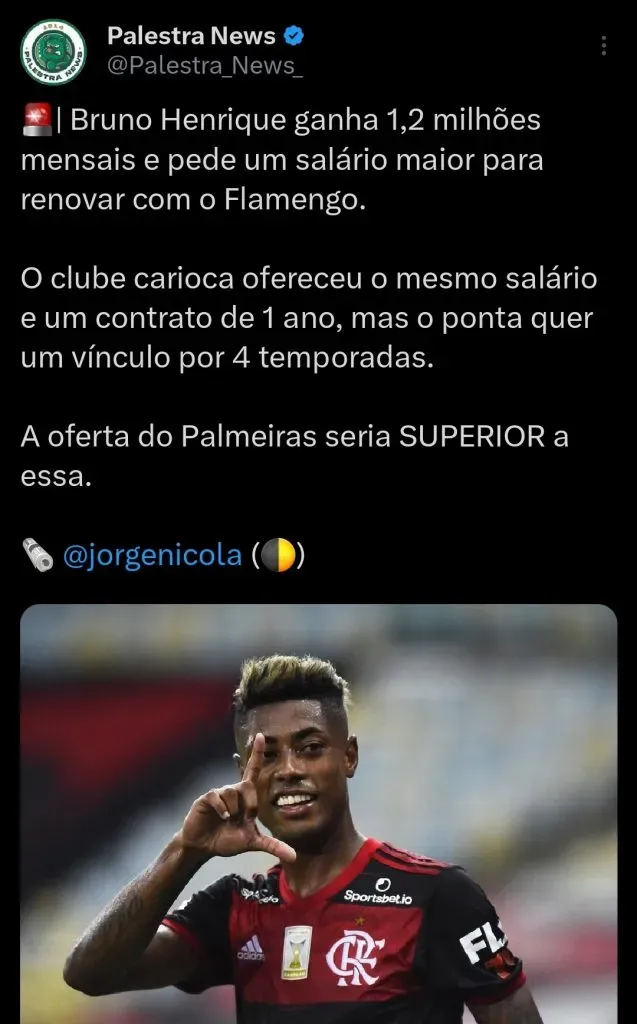Viewport: 637px width, 1024px height.
Task: View the attached Bruno Henrique photo
Action: click(318, 813)
